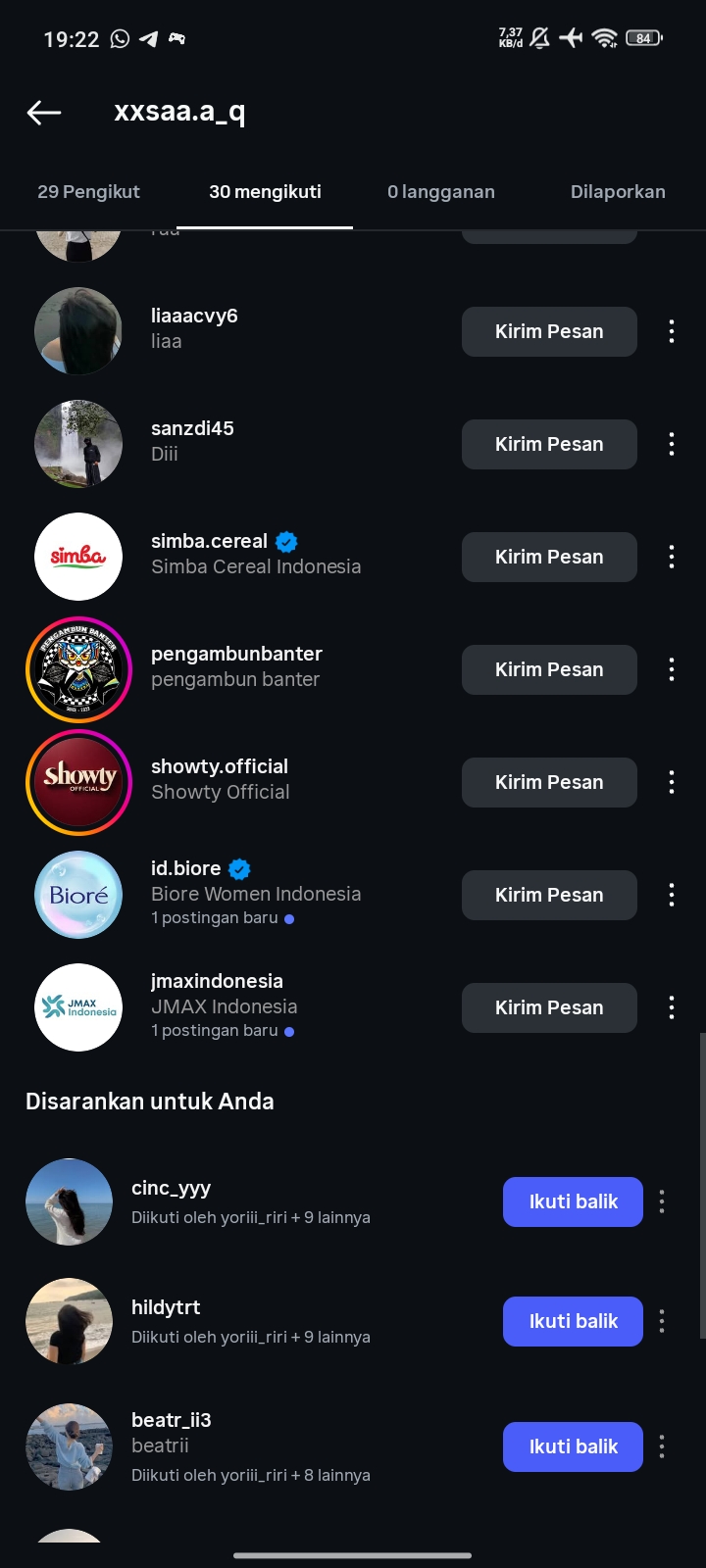Send a message to liaaacvy6
Image resolution: width=706 pixels, height=1568 pixels.
(x=549, y=331)
